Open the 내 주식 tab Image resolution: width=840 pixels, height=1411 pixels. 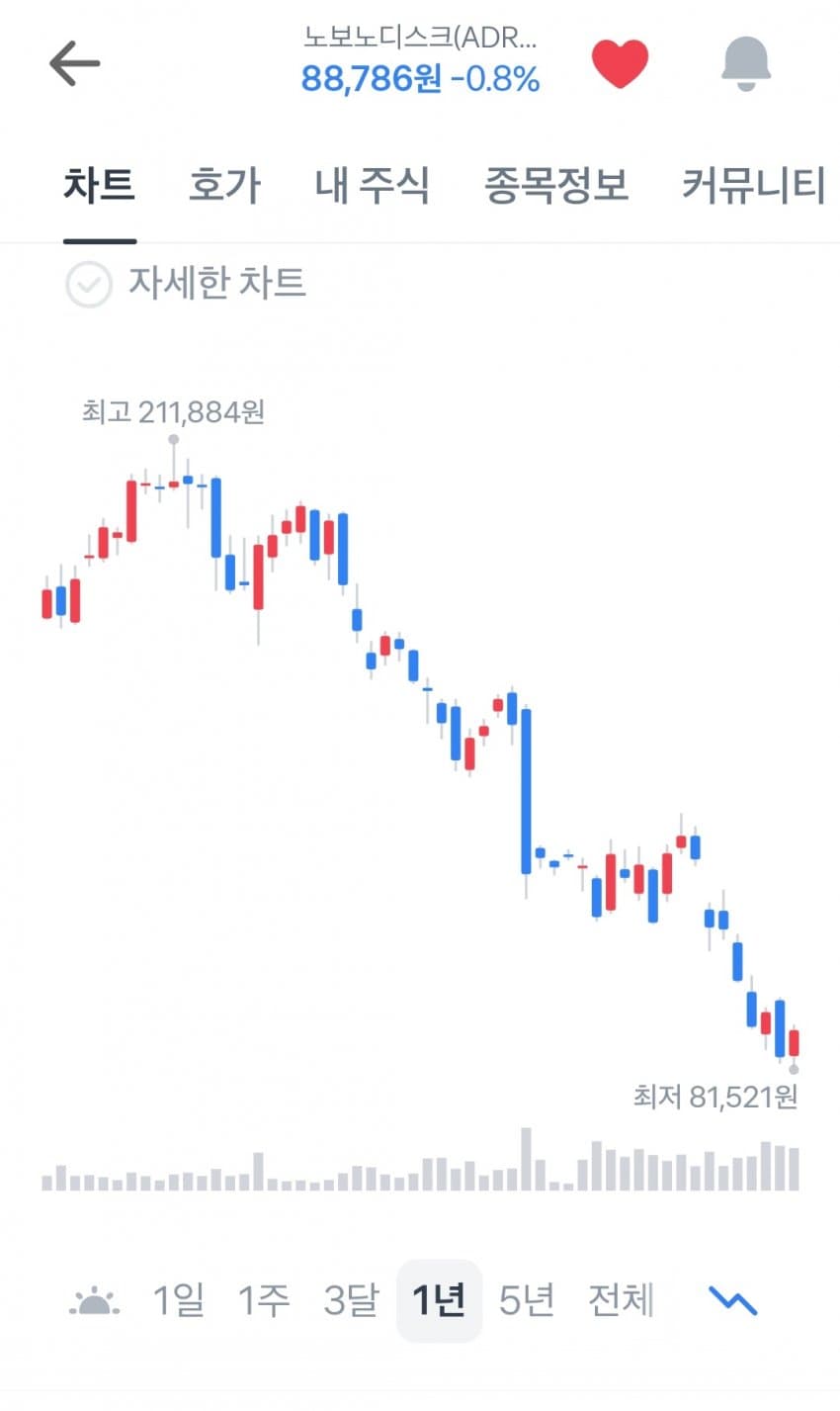click(372, 185)
